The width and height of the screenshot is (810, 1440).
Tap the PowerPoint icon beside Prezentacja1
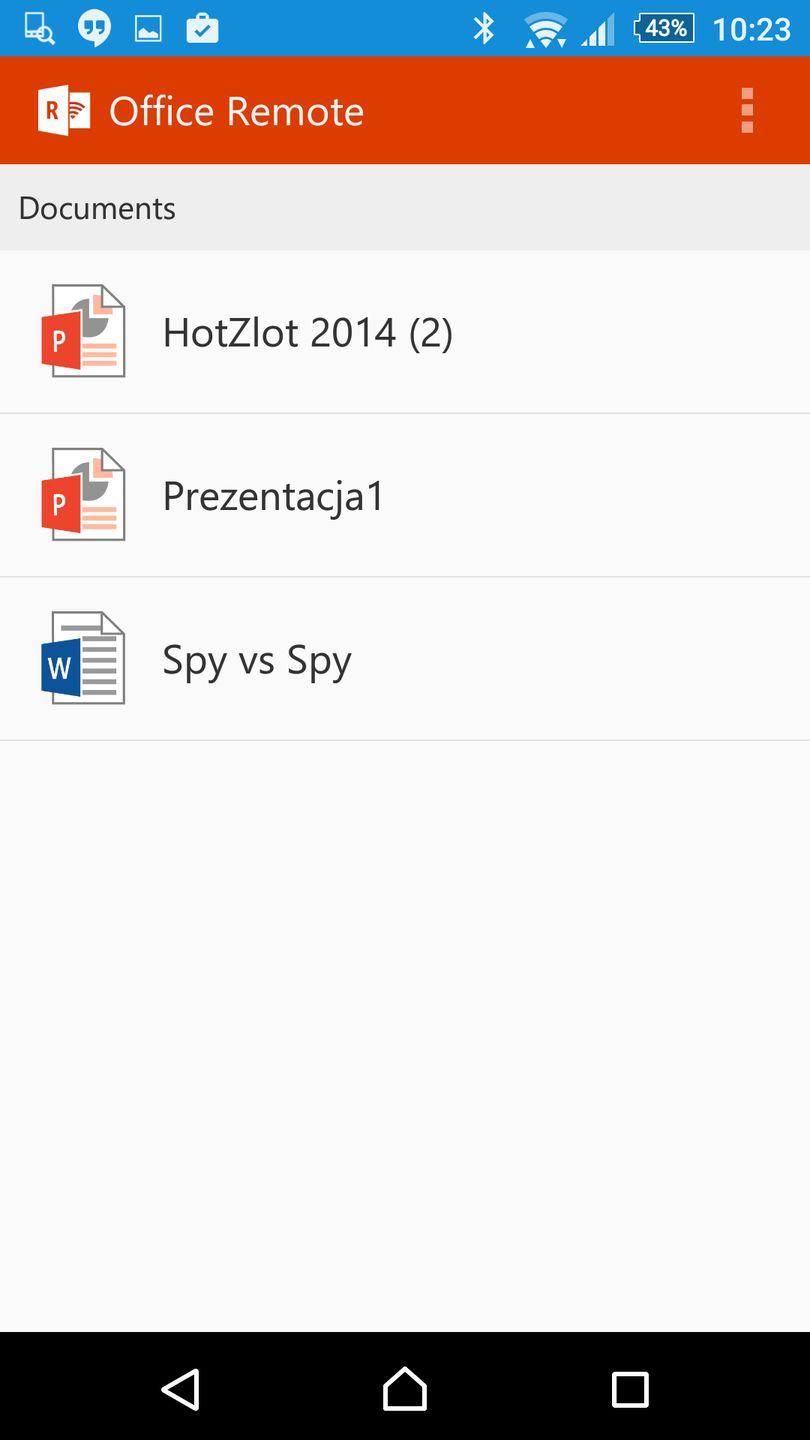pos(83,494)
